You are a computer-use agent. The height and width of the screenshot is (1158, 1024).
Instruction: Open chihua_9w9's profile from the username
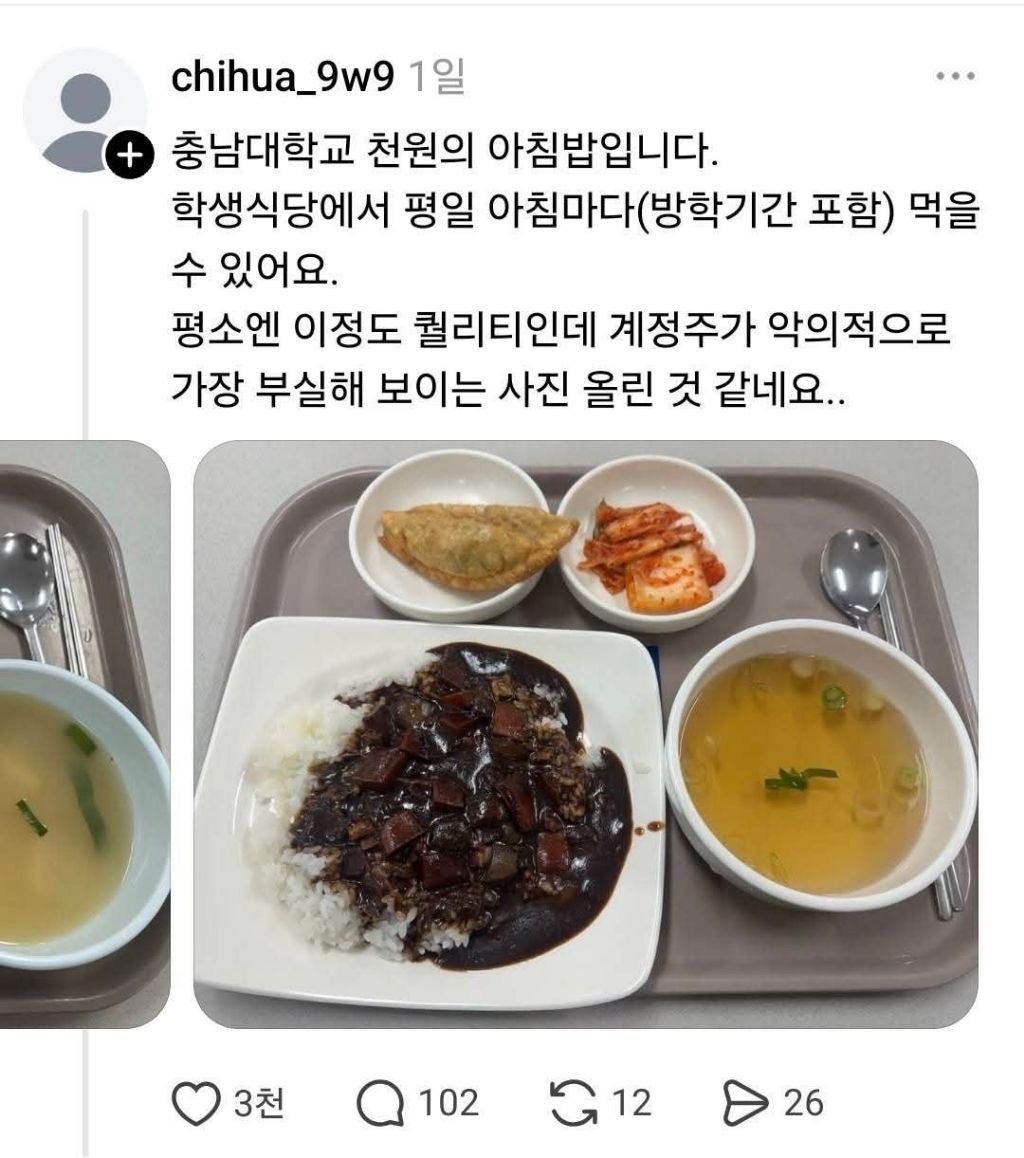283,77
